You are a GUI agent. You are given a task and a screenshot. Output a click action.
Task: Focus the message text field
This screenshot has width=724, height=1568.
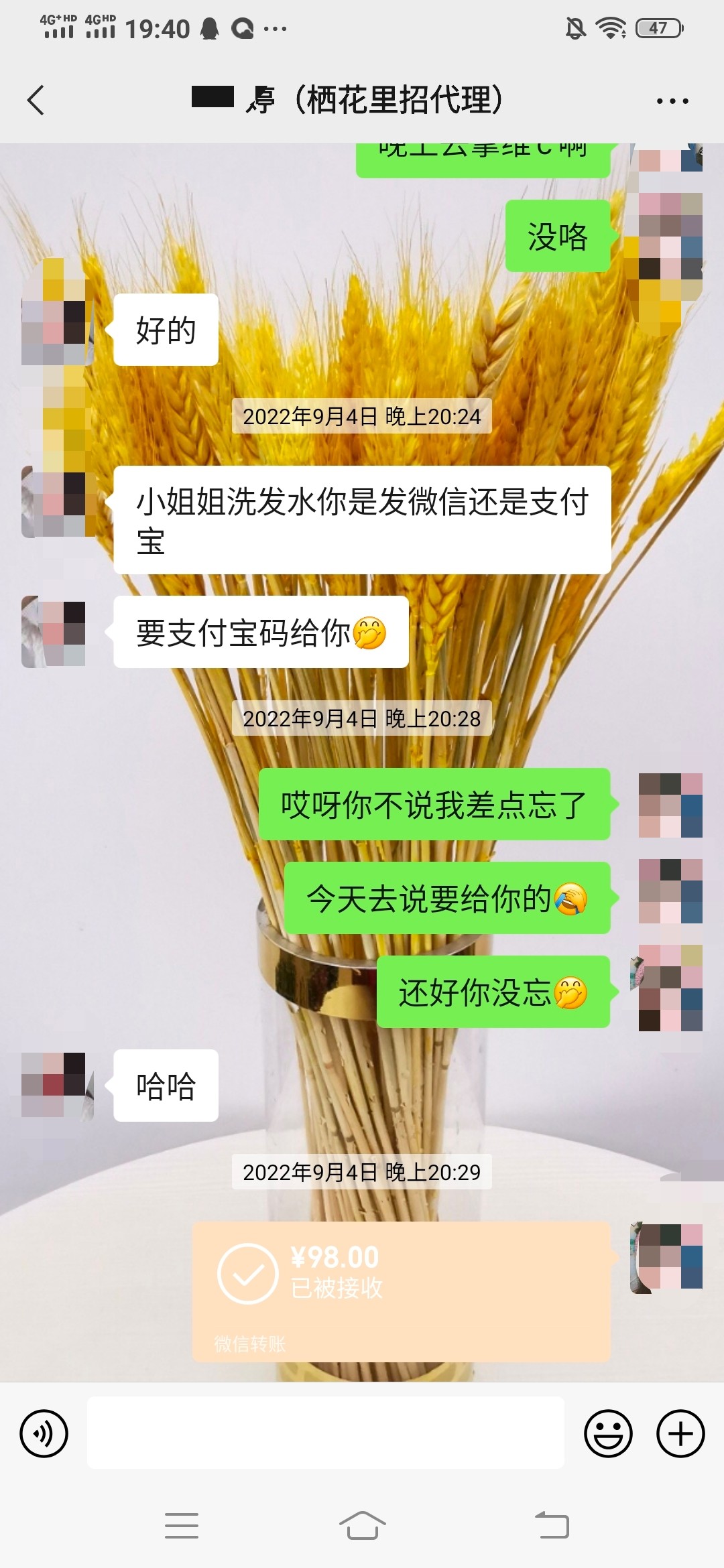pos(325,1433)
